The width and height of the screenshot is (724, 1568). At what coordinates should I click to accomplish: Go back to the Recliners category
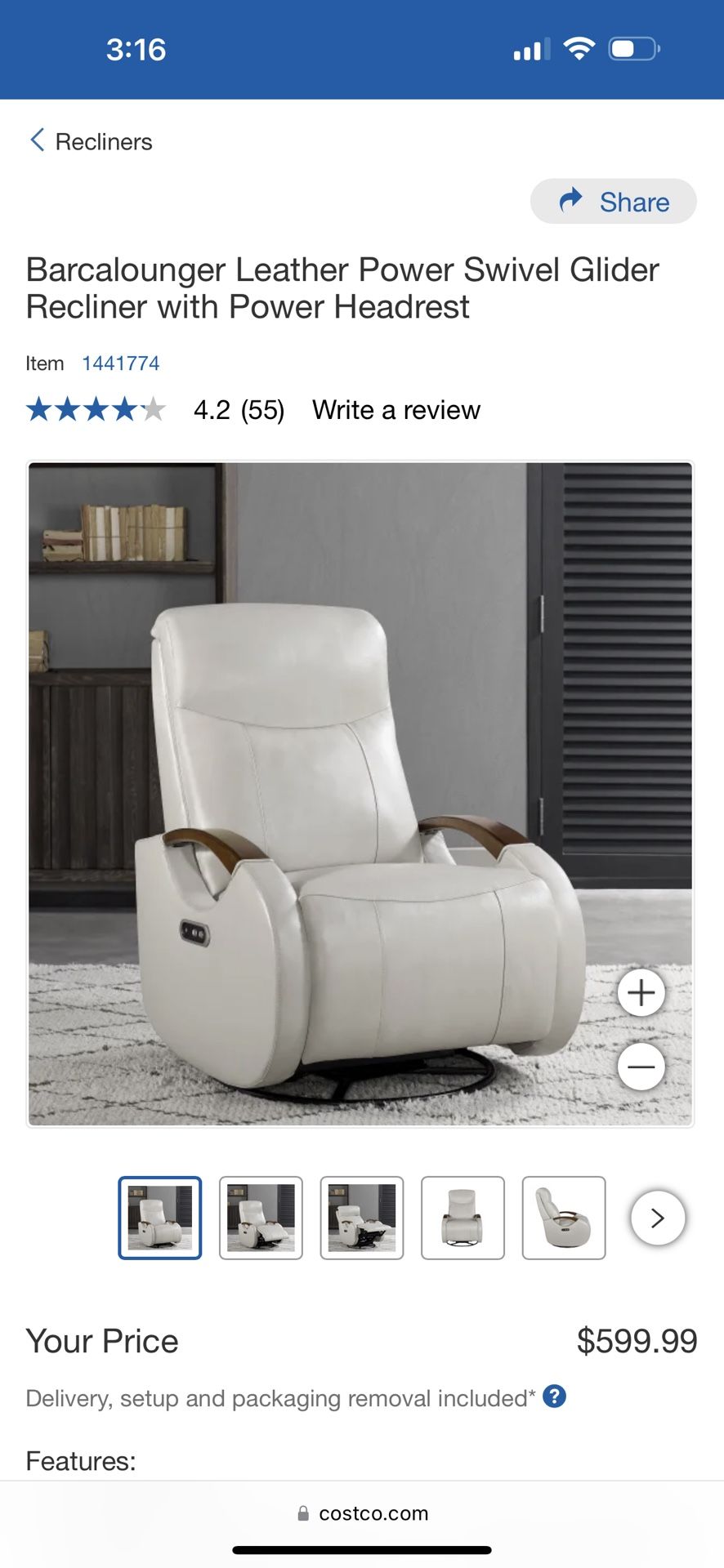(x=103, y=140)
